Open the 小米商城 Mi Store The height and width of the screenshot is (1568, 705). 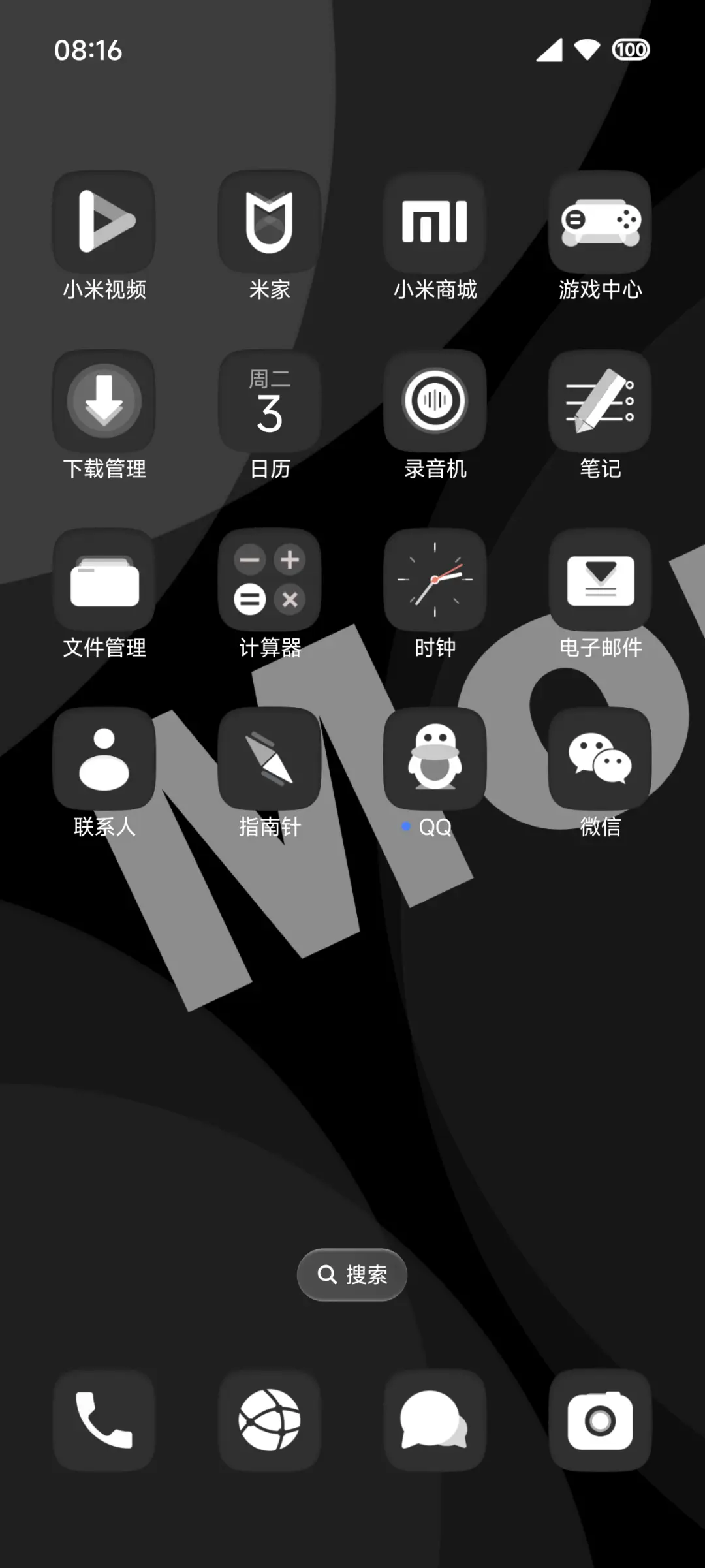[x=435, y=222]
